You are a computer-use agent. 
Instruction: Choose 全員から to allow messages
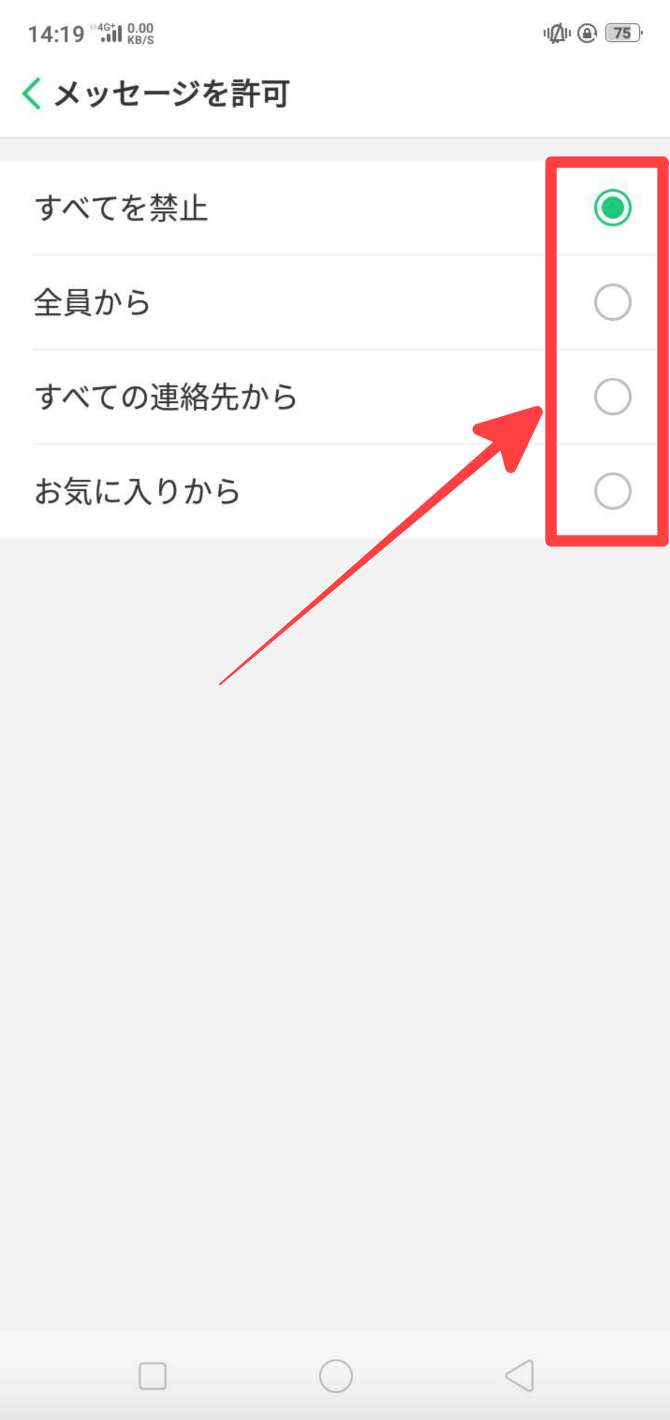pyautogui.click(x=612, y=302)
